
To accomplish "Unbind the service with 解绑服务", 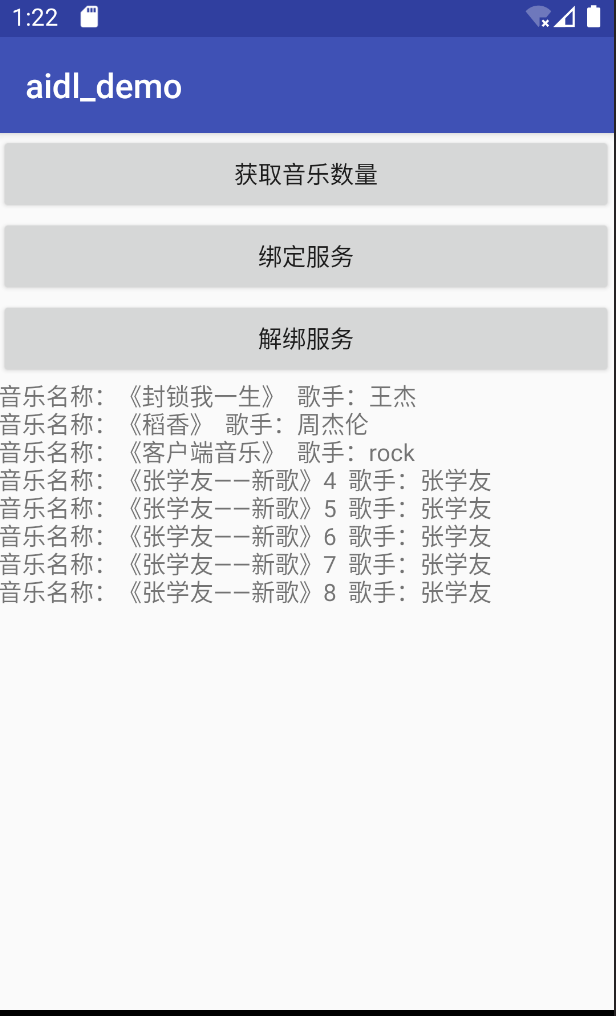I will (x=306, y=338).
